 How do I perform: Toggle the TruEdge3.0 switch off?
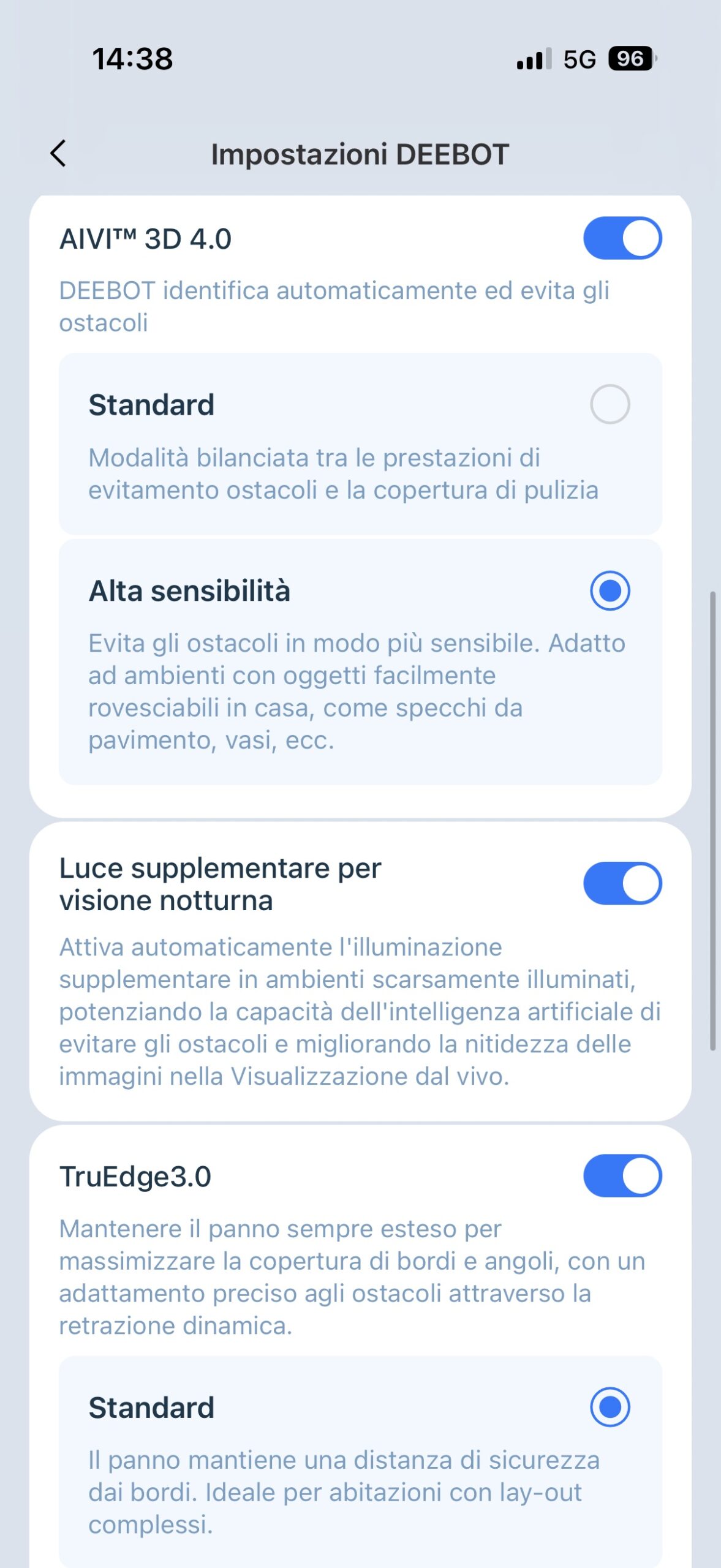[x=622, y=1175]
